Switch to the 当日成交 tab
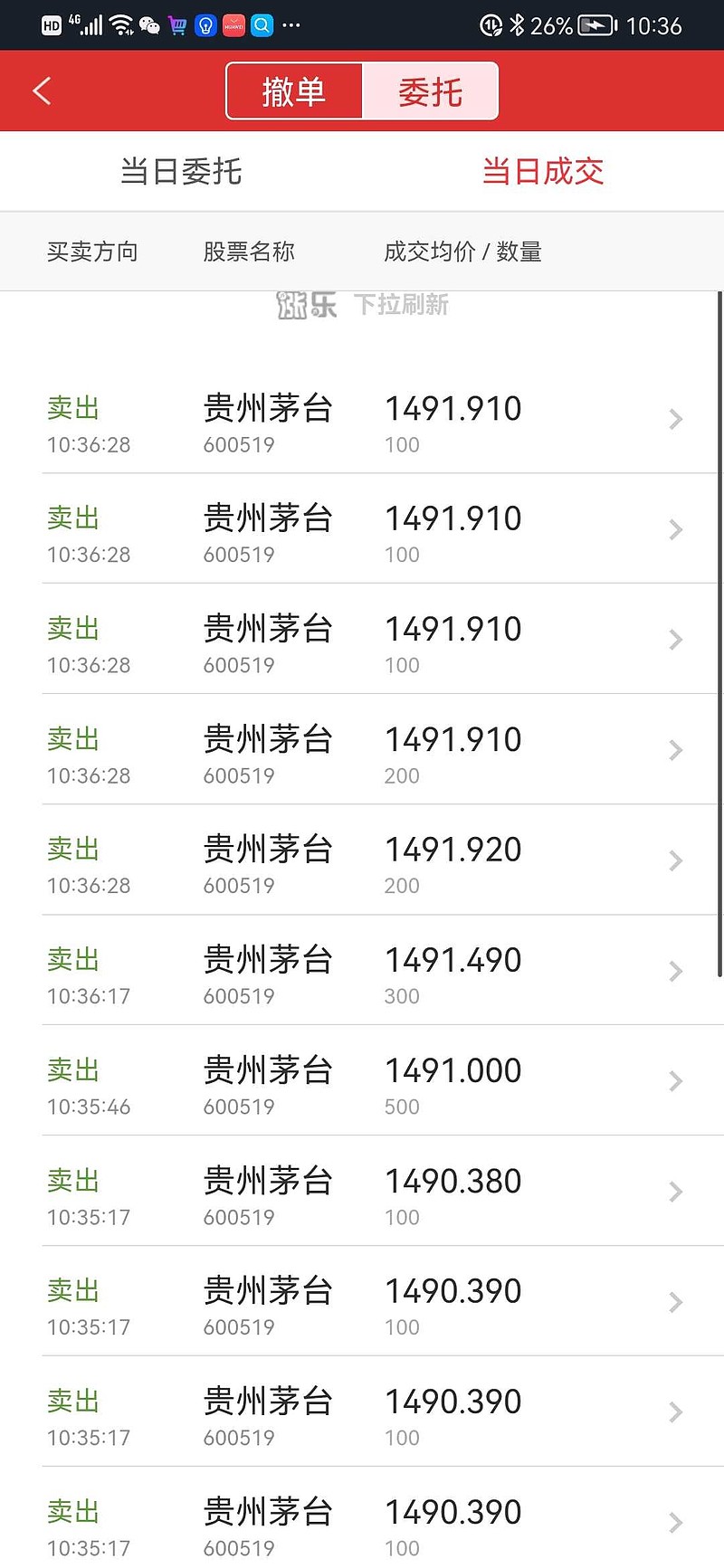This screenshot has width=724, height=1568. point(543,171)
